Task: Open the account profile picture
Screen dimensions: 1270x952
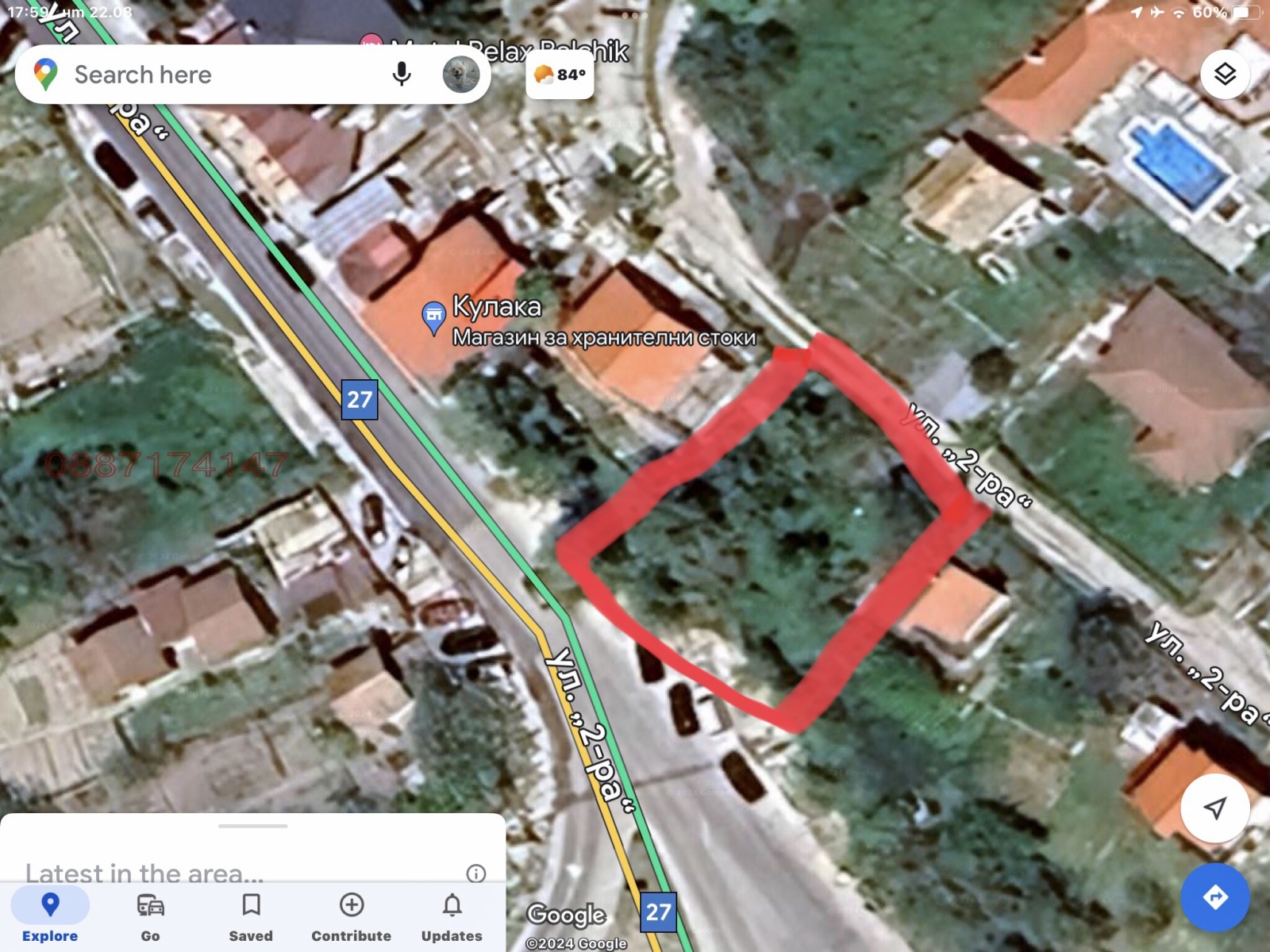Action: pos(461,75)
